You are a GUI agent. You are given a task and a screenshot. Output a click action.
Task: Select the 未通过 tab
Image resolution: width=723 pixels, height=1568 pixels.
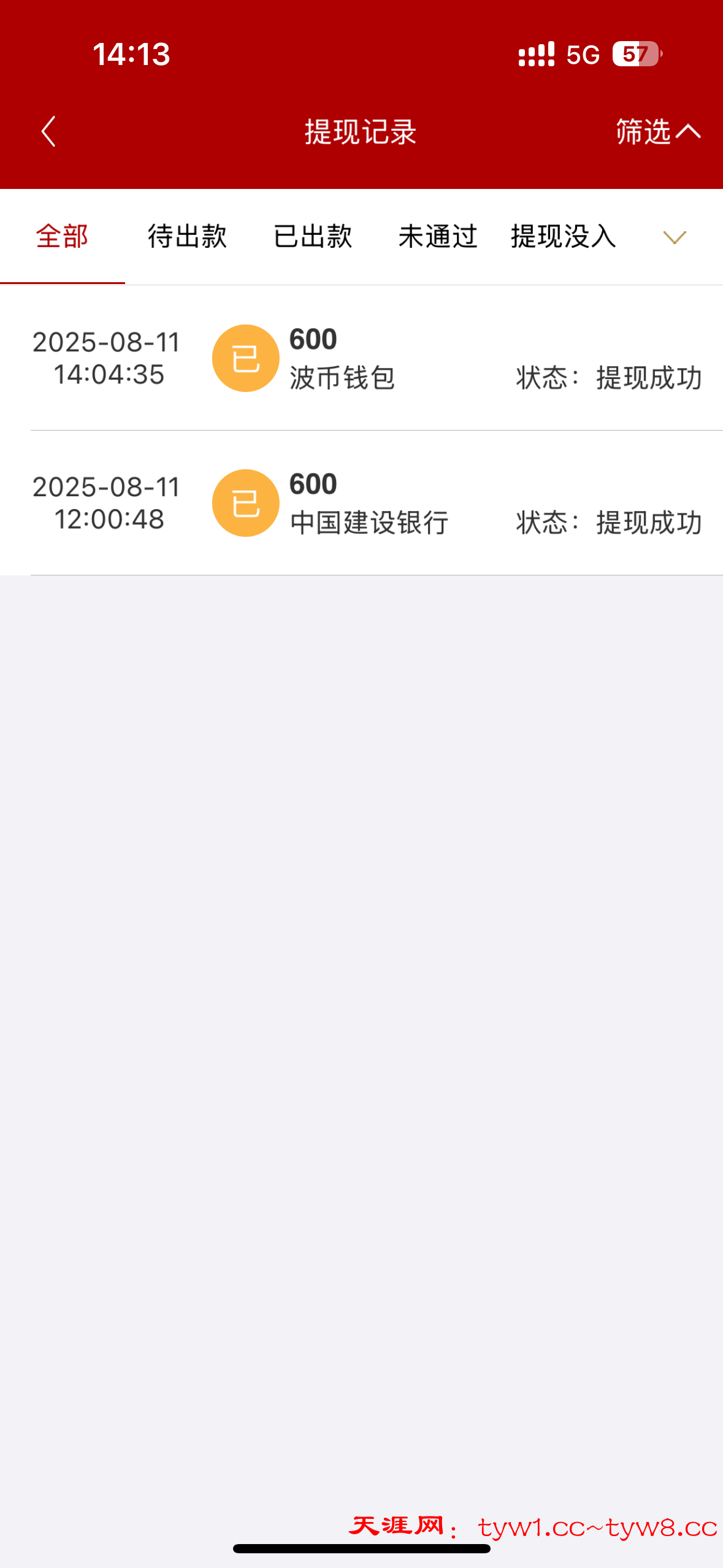point(438,237)
